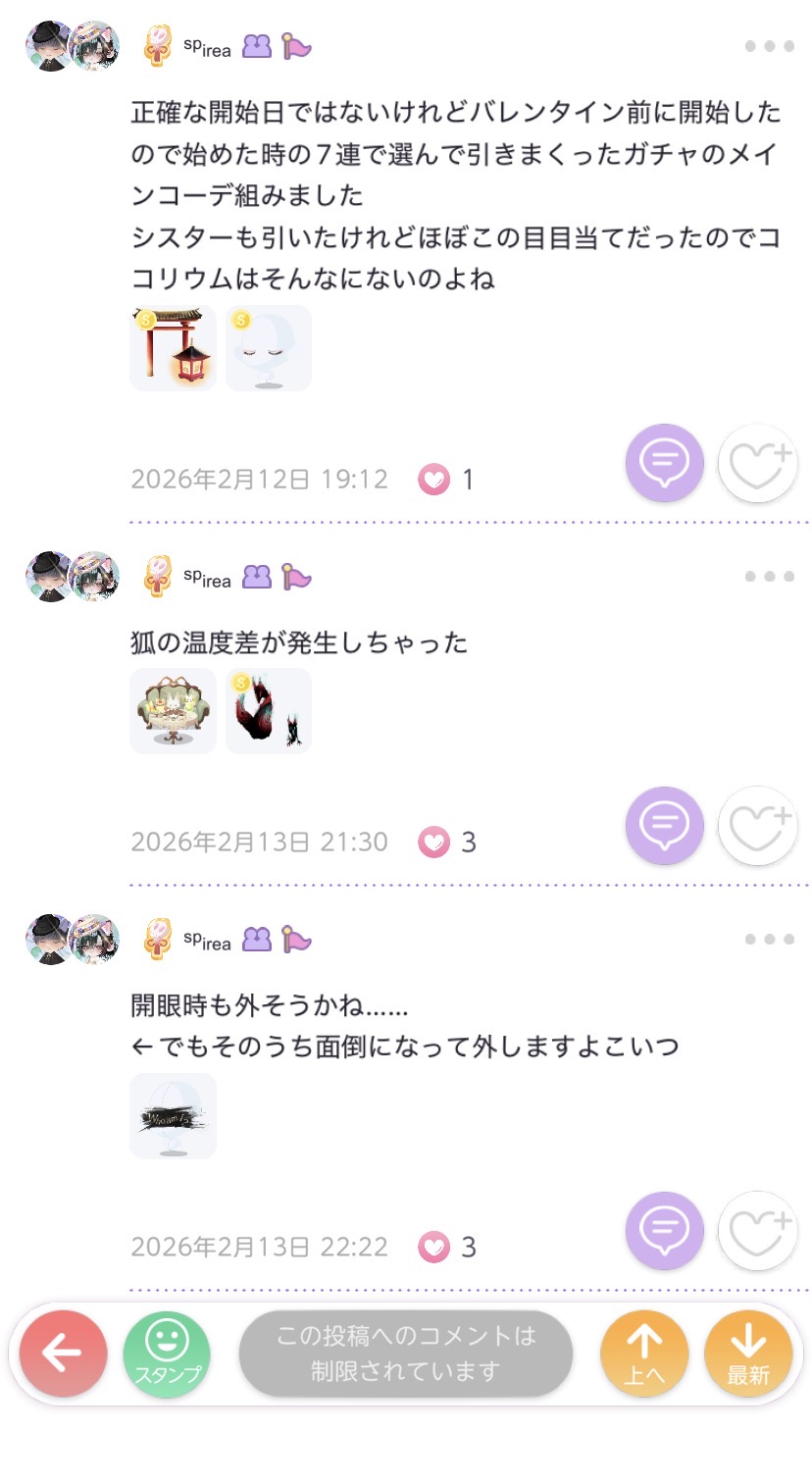Open overflow menu on the 22:22 post
This screenshot has height=1482, width=812.
tap(769, 940)
